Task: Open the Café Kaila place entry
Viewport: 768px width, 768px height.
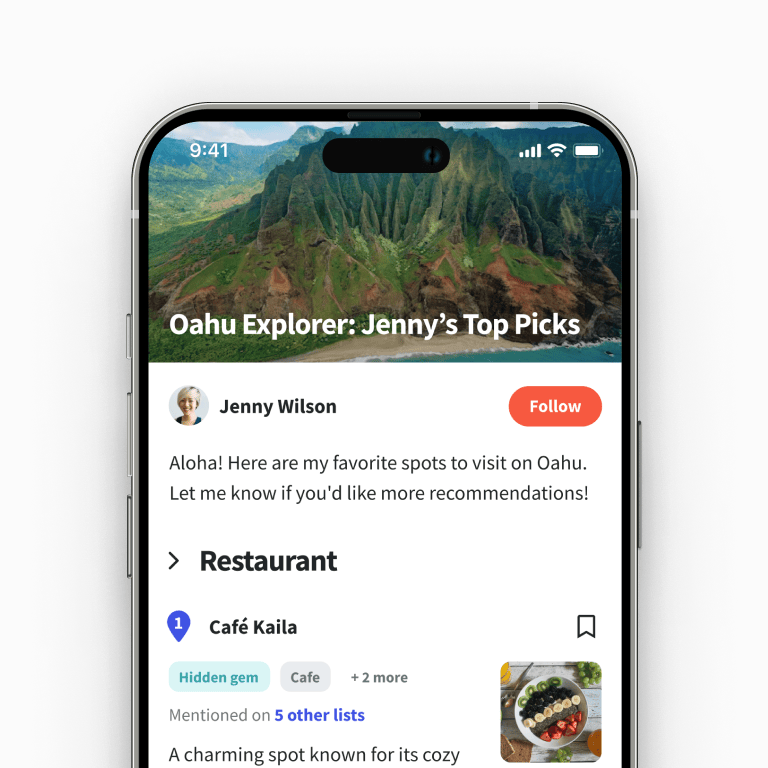Action: (253, 627)
